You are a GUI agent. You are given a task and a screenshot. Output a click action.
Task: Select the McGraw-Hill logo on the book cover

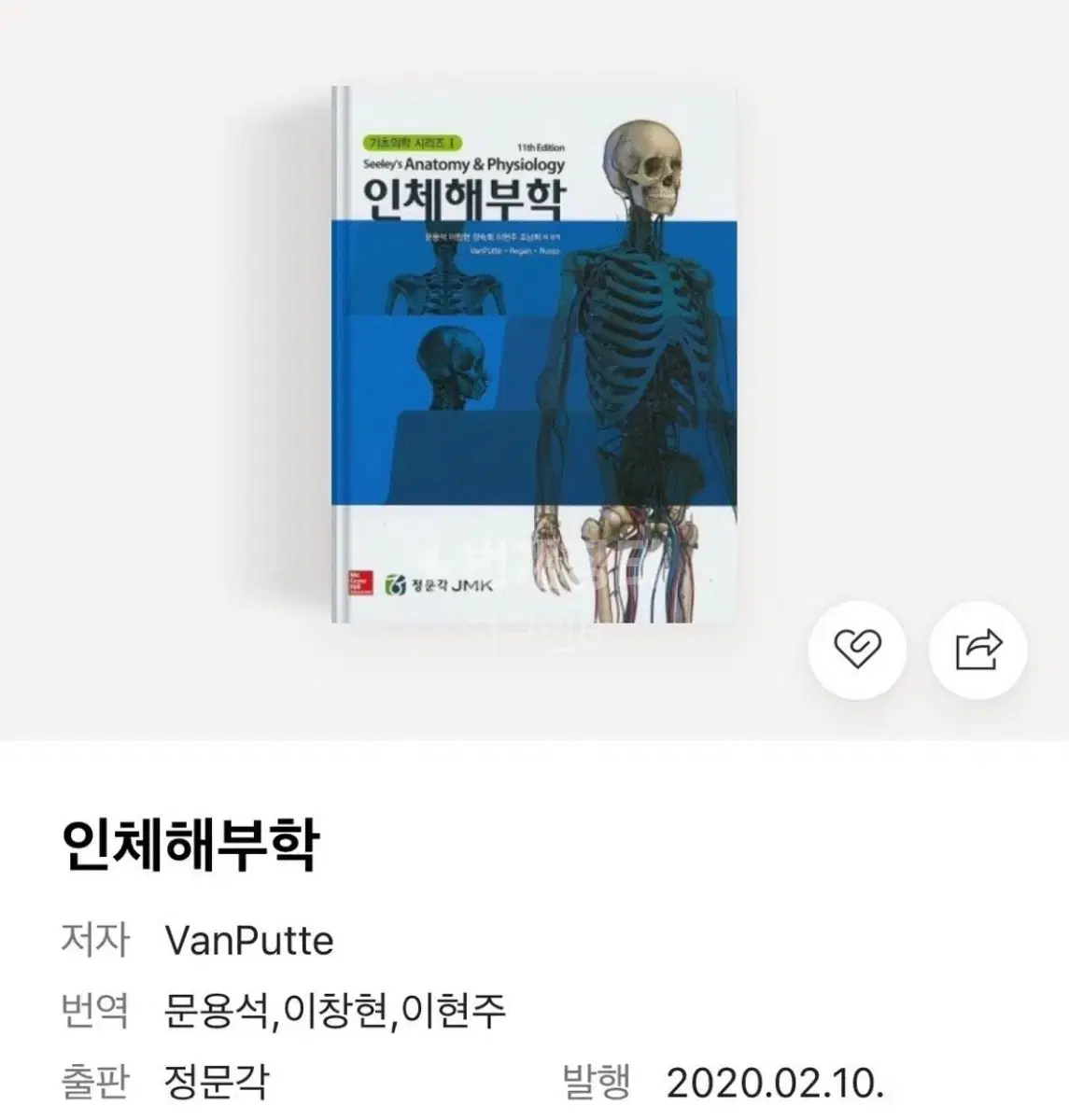click(x=360, y=583)
